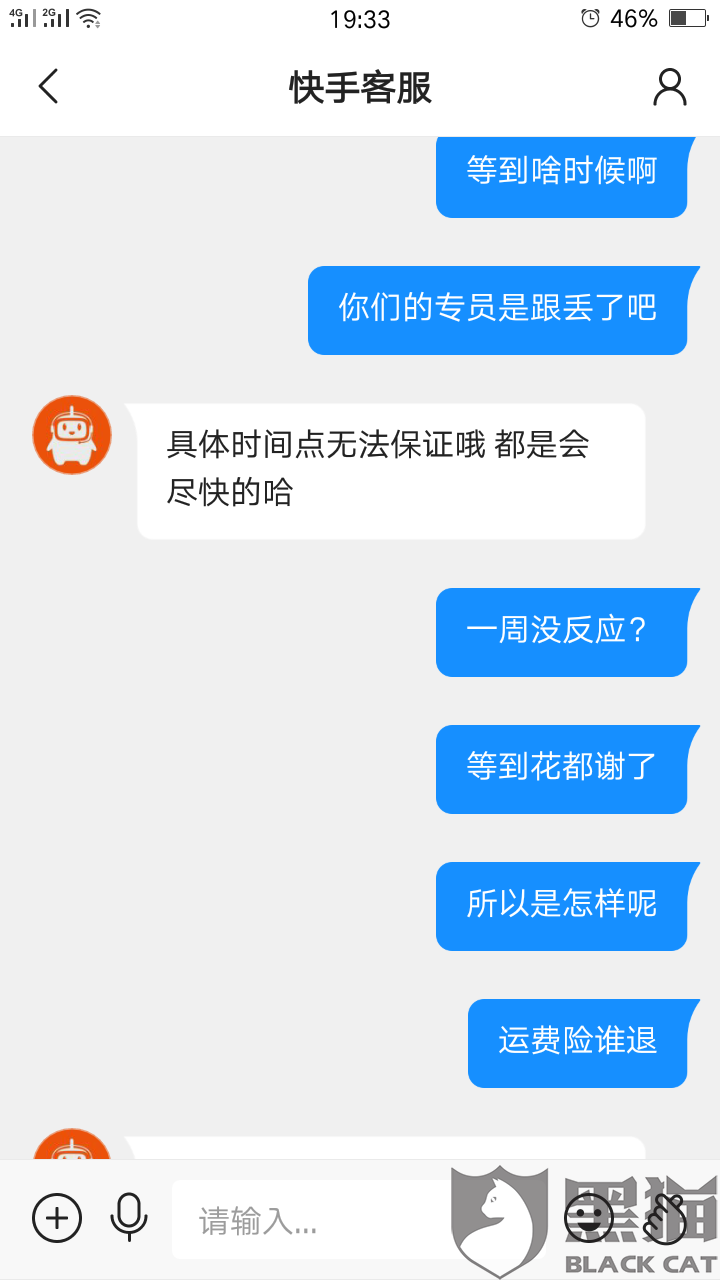This screenshot has height=1280, width=720.
Task: Tap the microphone icon for voice input
Action: tap(129, 1218)
